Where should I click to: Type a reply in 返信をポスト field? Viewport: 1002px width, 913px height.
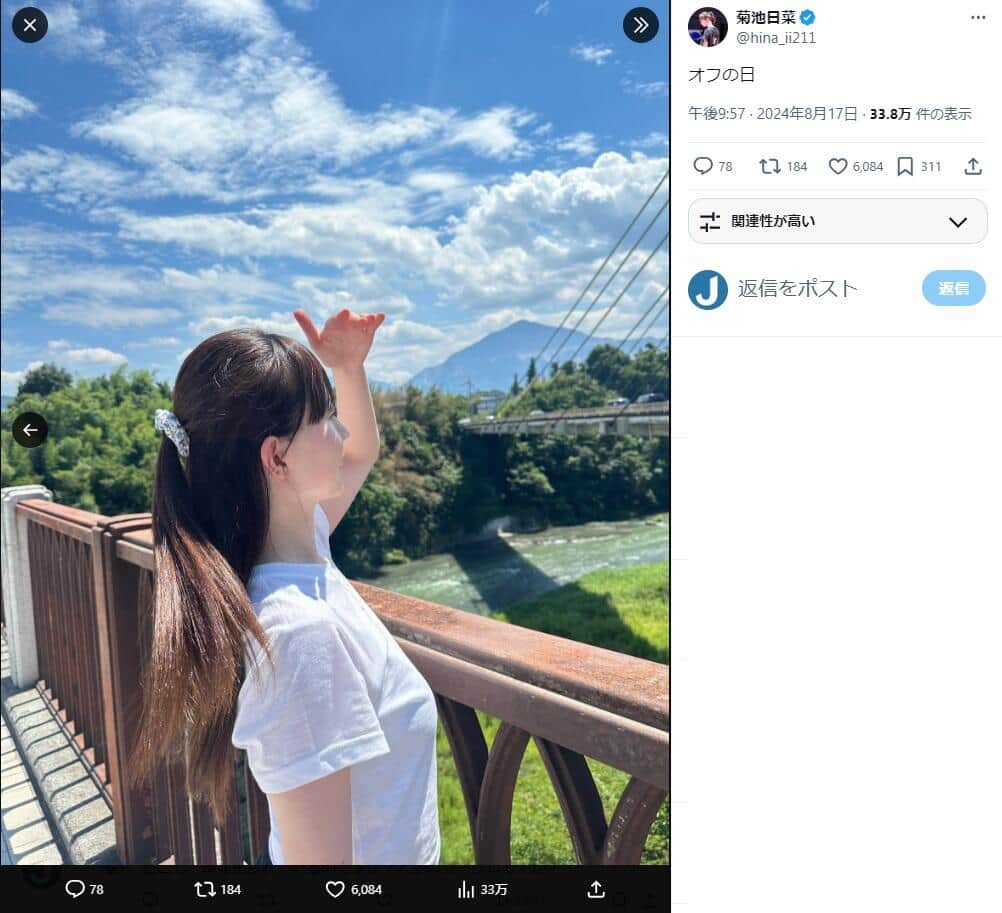(x=820, y=288)
